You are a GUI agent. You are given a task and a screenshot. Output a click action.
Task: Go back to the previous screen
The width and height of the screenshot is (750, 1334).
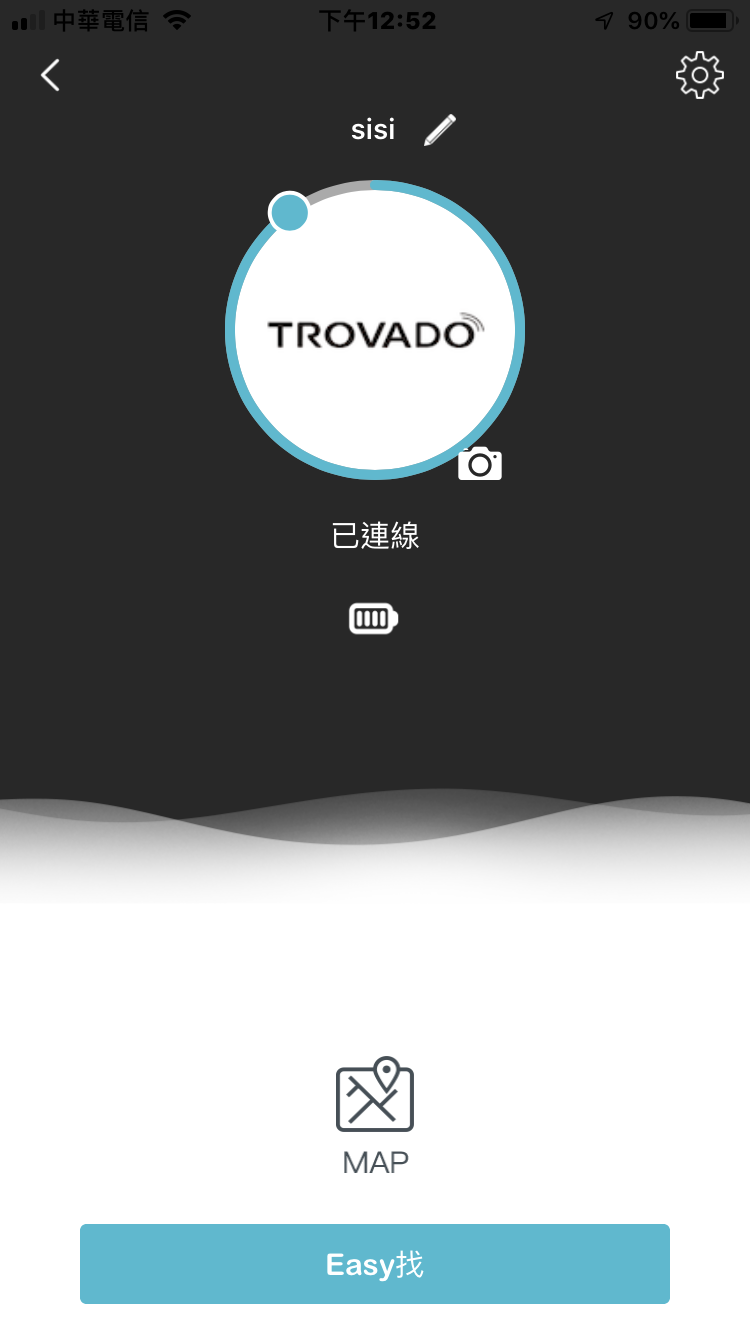pos(50,75)
